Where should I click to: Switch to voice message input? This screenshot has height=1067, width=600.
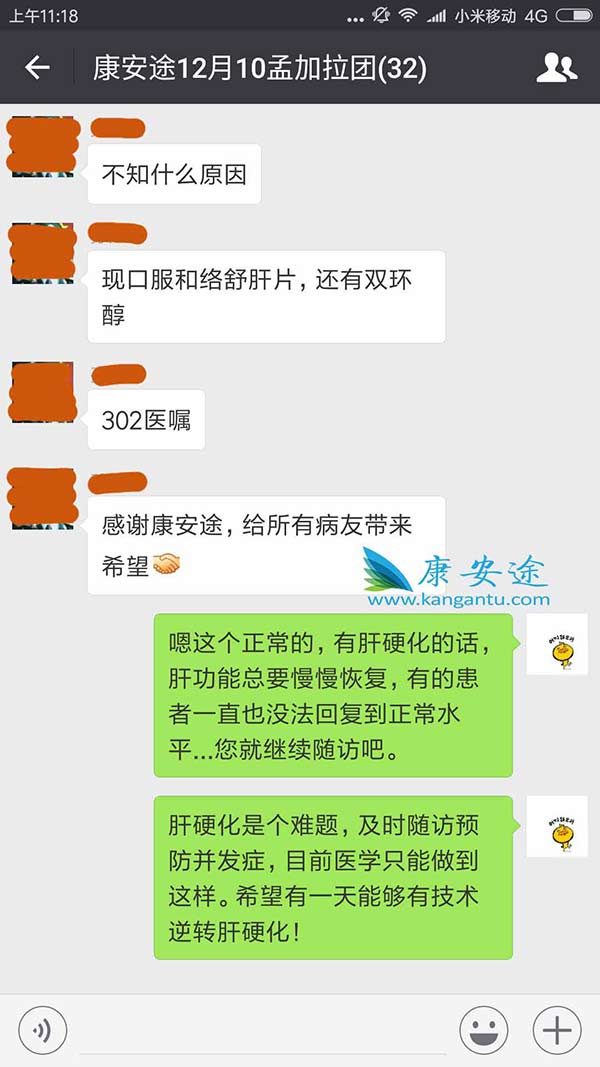[x=43, y=1029]
